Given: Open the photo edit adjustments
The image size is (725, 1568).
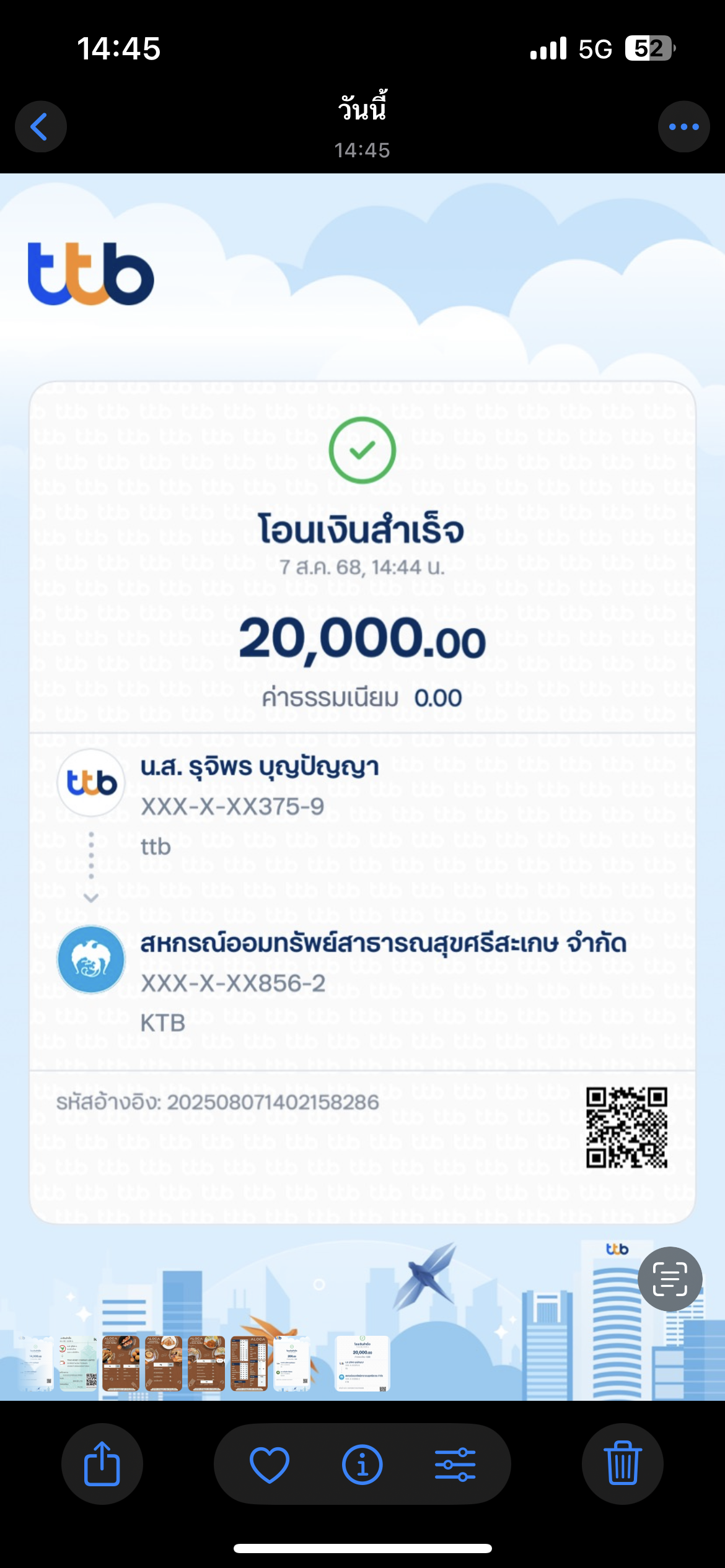Looking at the screenshot, I should (x=455, y=1464).
